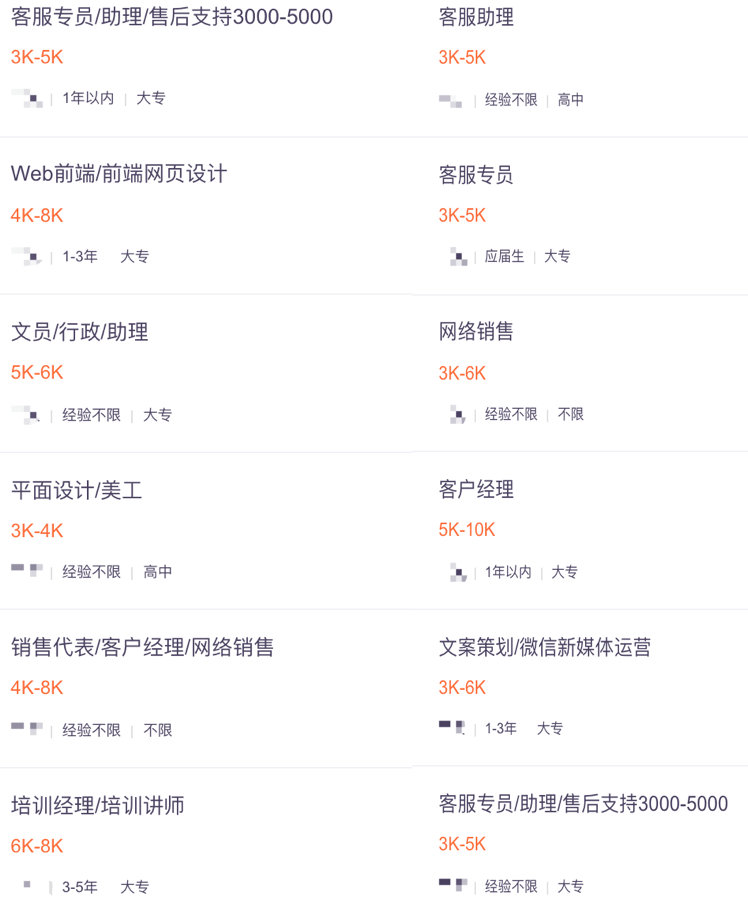748x902 pixels.
Task: Open the 客服助理 job listing
Action: 476,18
